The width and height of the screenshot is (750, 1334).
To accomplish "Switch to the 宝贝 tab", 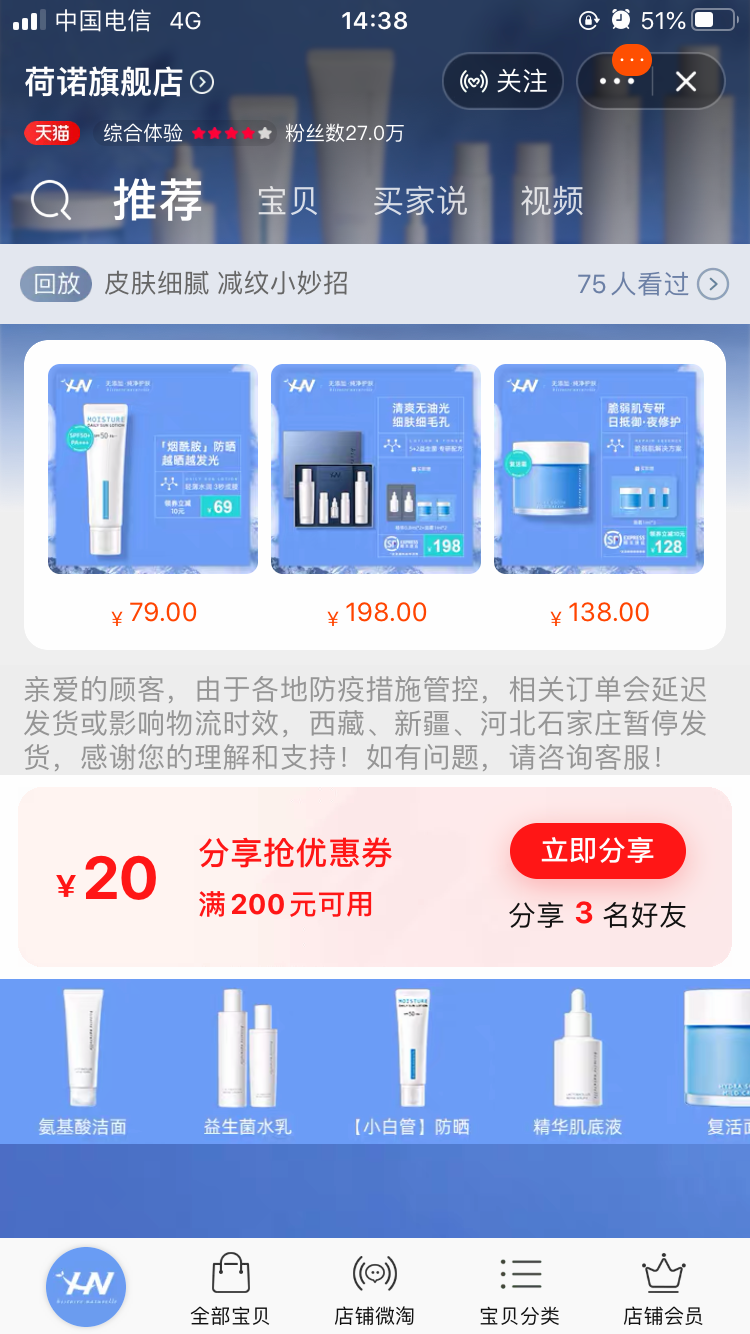I will [288, 201].
